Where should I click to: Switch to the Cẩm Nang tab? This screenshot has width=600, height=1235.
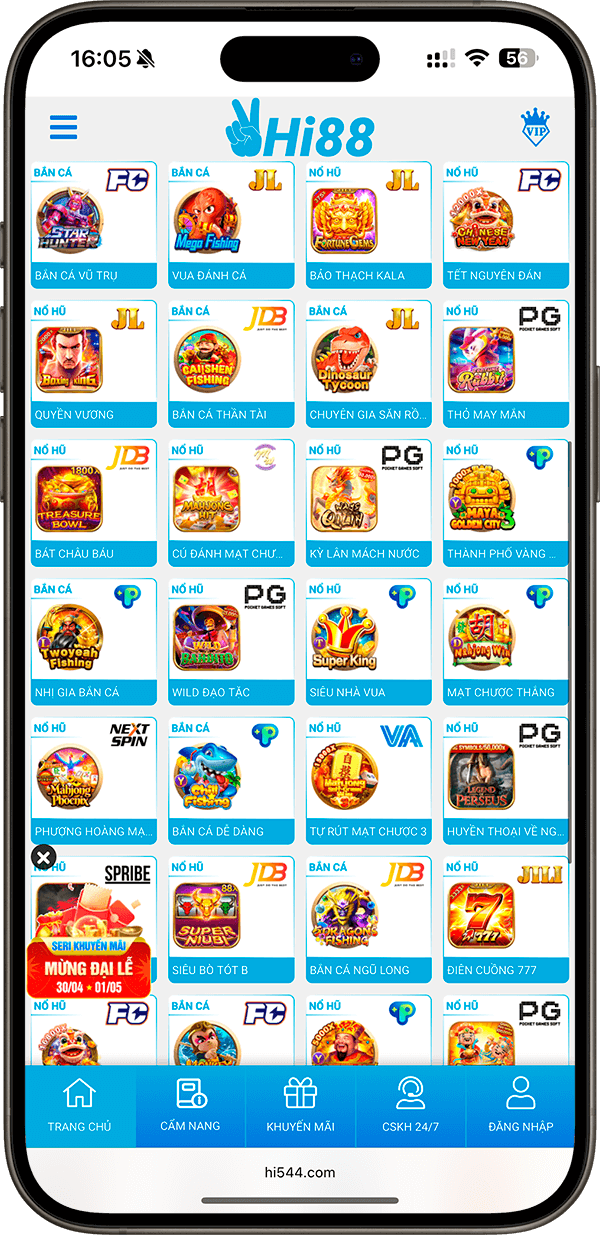pyautogui.click(x=190, y=1105)
